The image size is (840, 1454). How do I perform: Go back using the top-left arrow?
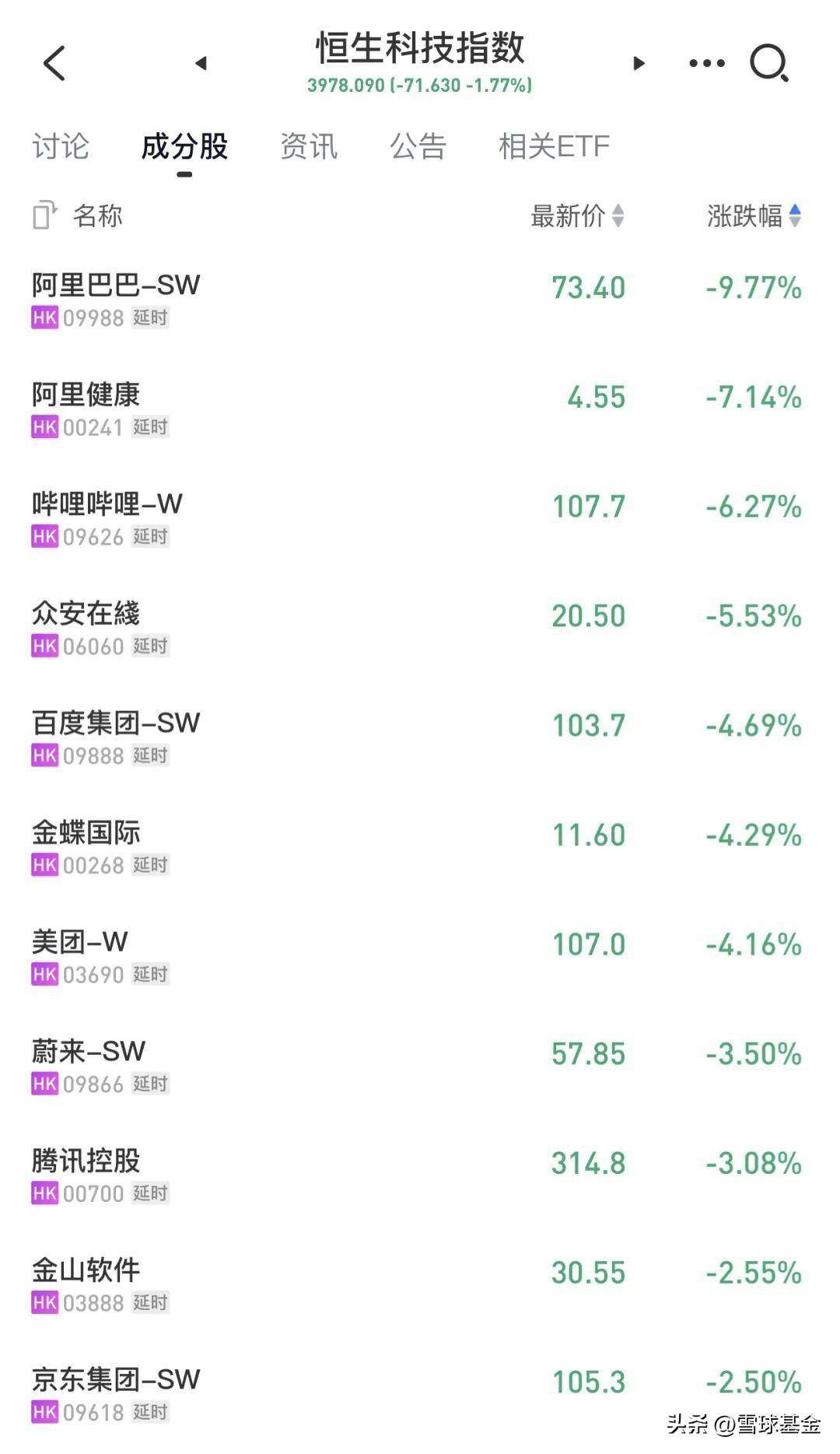tap(54, 63)
